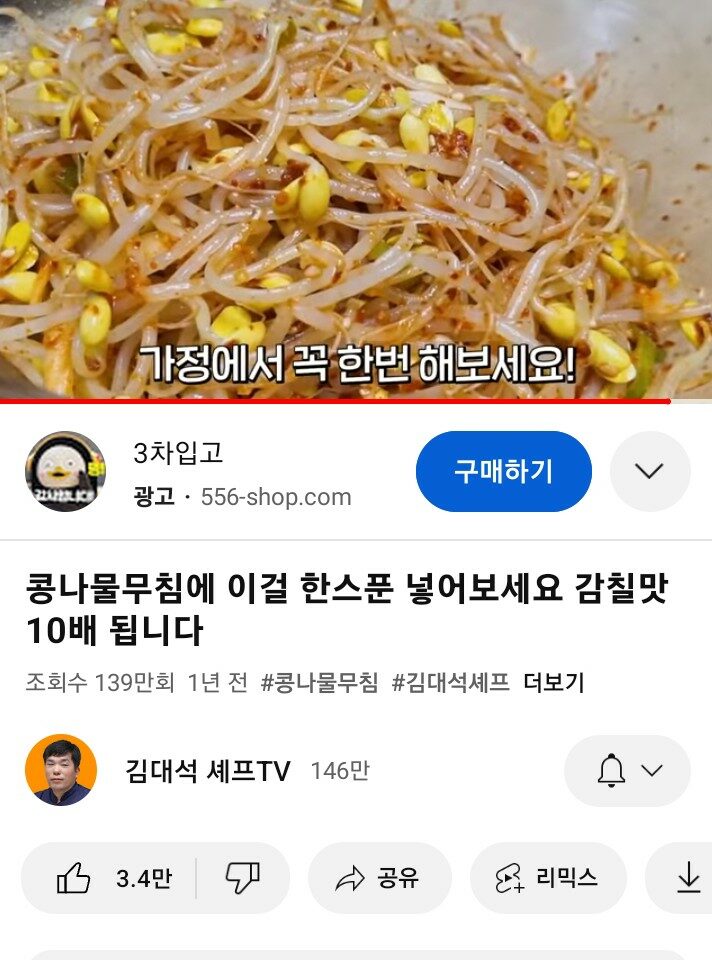Dislike this video

click(x=242, y=878)
